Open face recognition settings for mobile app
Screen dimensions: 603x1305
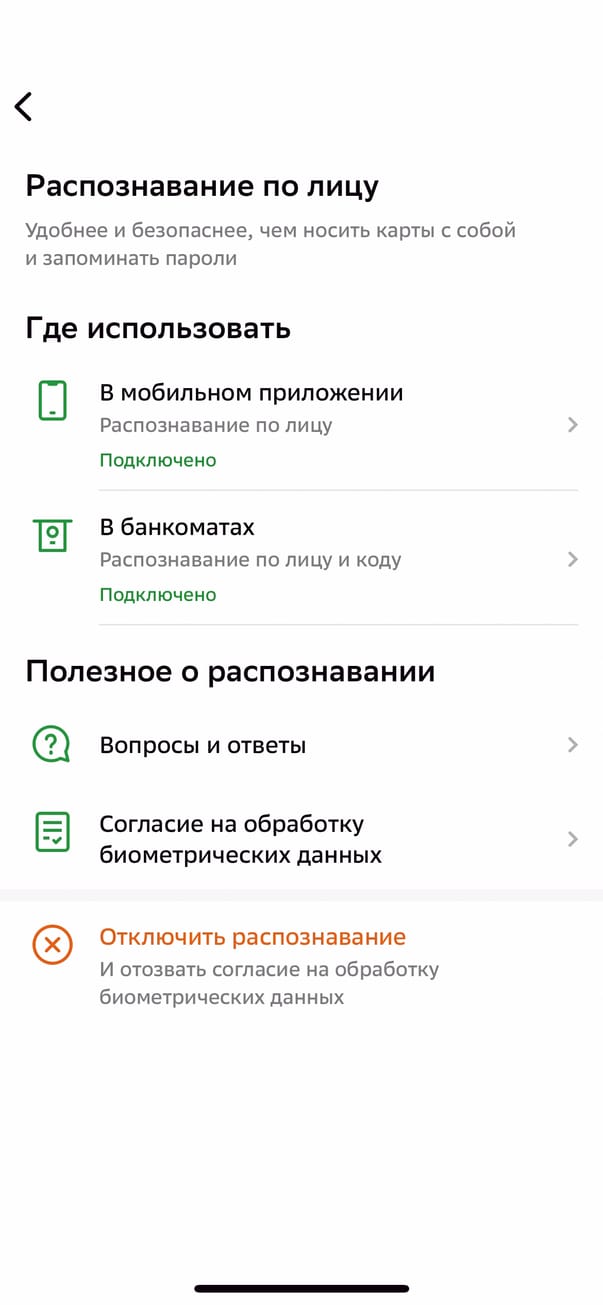(x=300, y=424)
